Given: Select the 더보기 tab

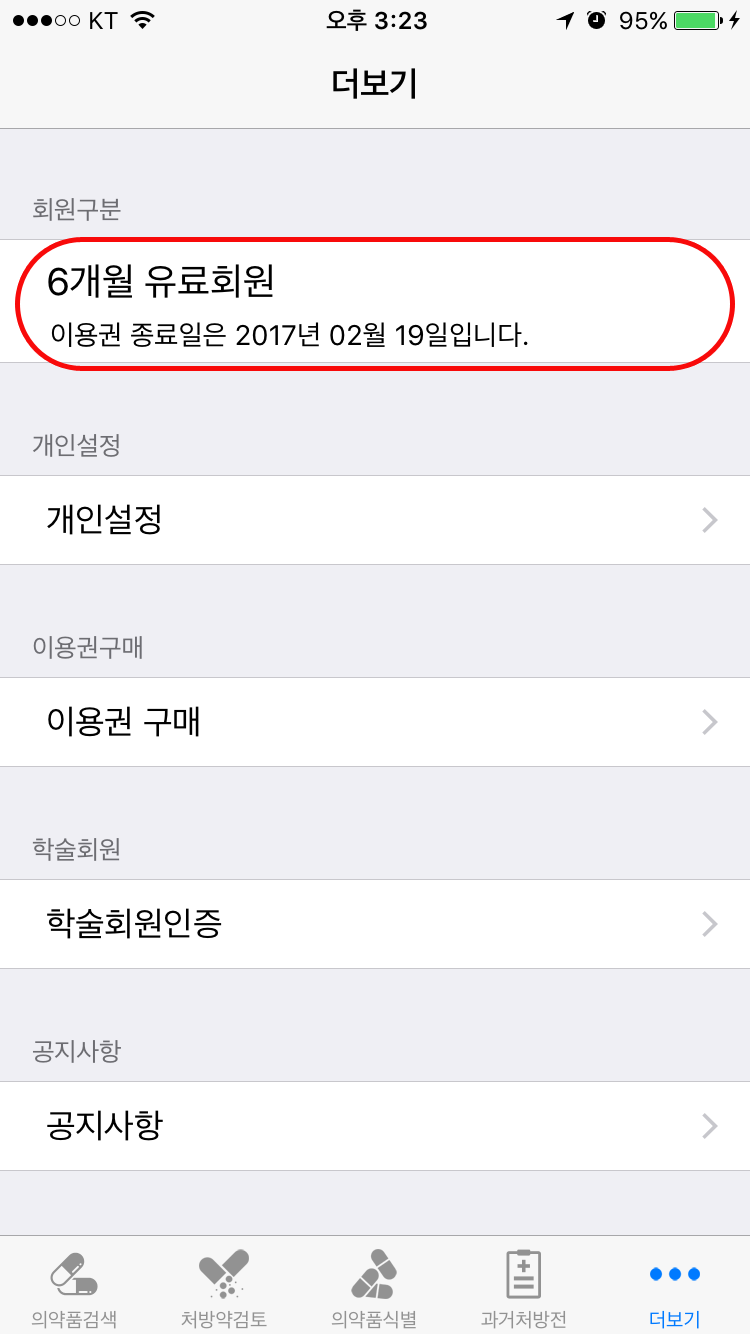Looking at the screenshot, I should click(x=674, y=1285).
